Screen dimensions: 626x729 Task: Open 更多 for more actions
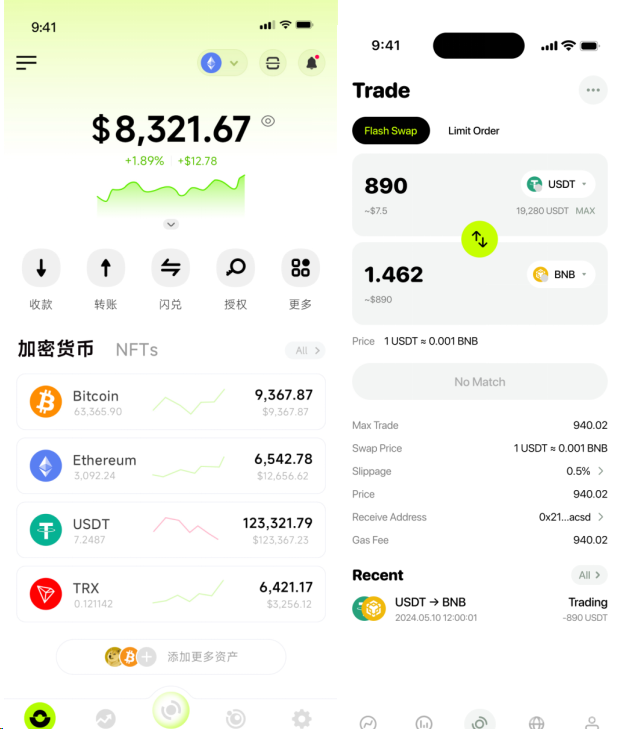tap(300, 268)
